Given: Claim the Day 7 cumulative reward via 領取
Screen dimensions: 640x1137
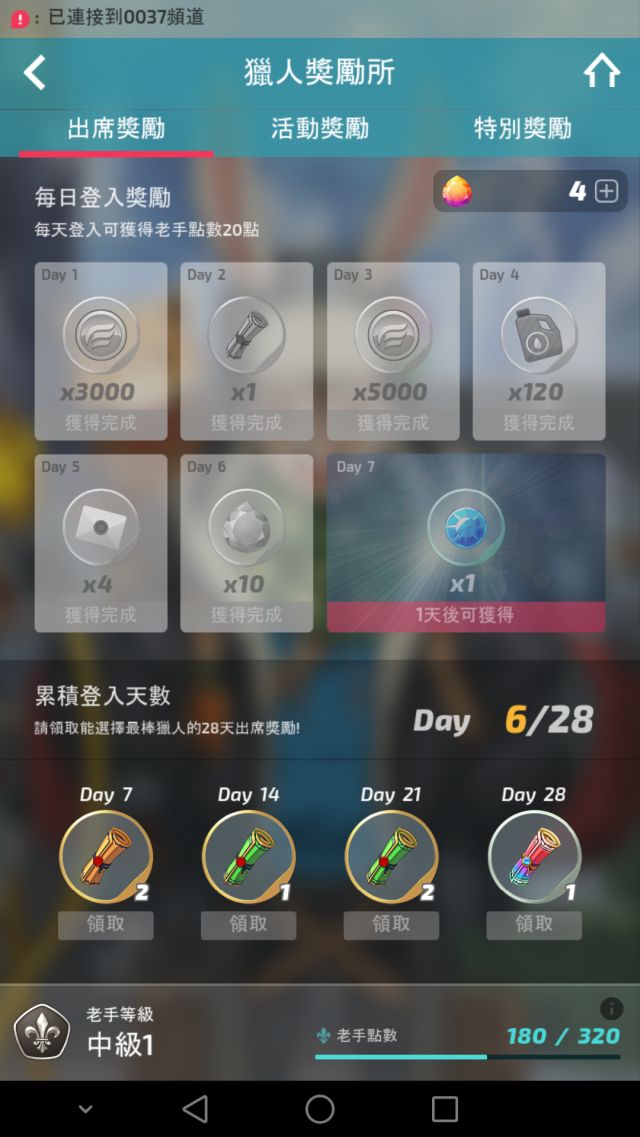Looking at the screenshot, I should 106,924.
